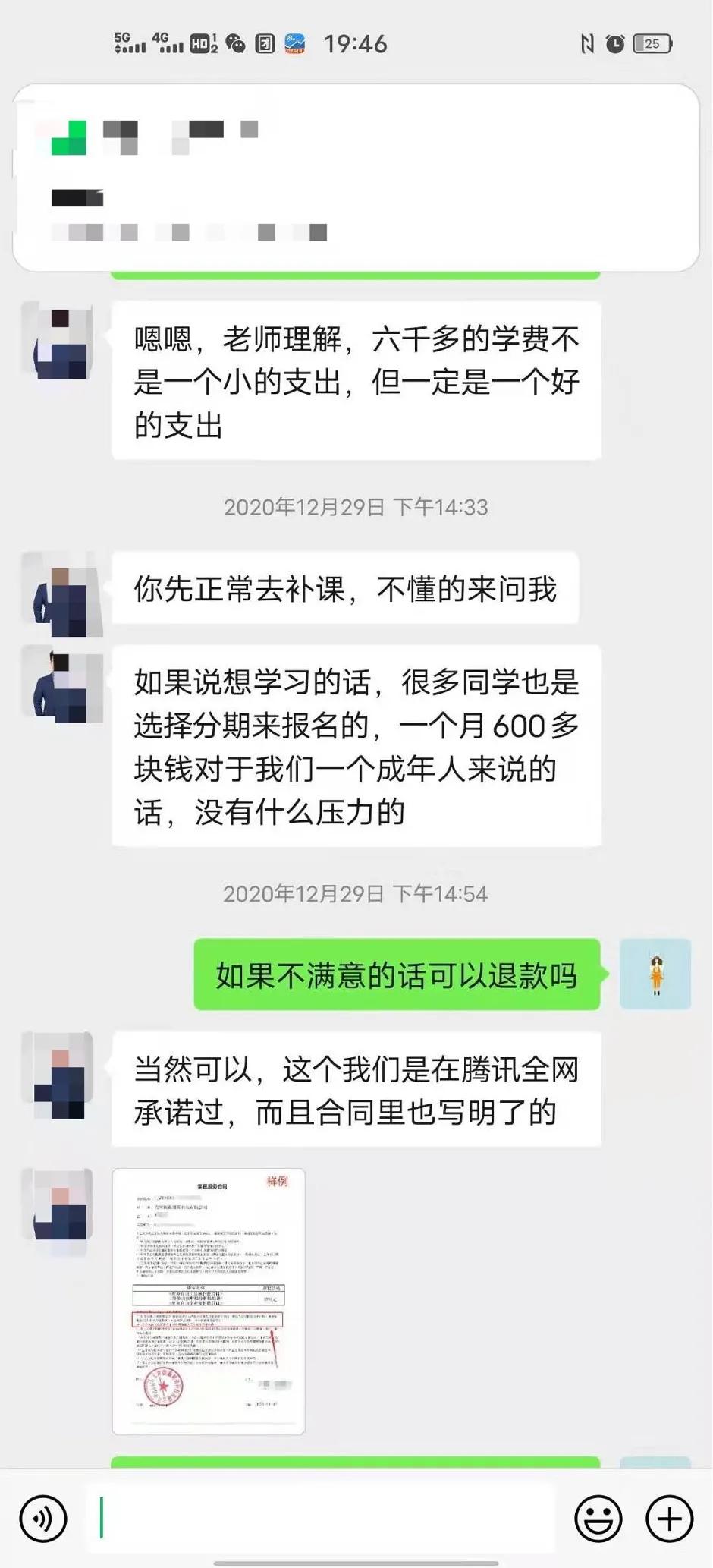Tap the WeChat icon in status bar

coord(236,43)
